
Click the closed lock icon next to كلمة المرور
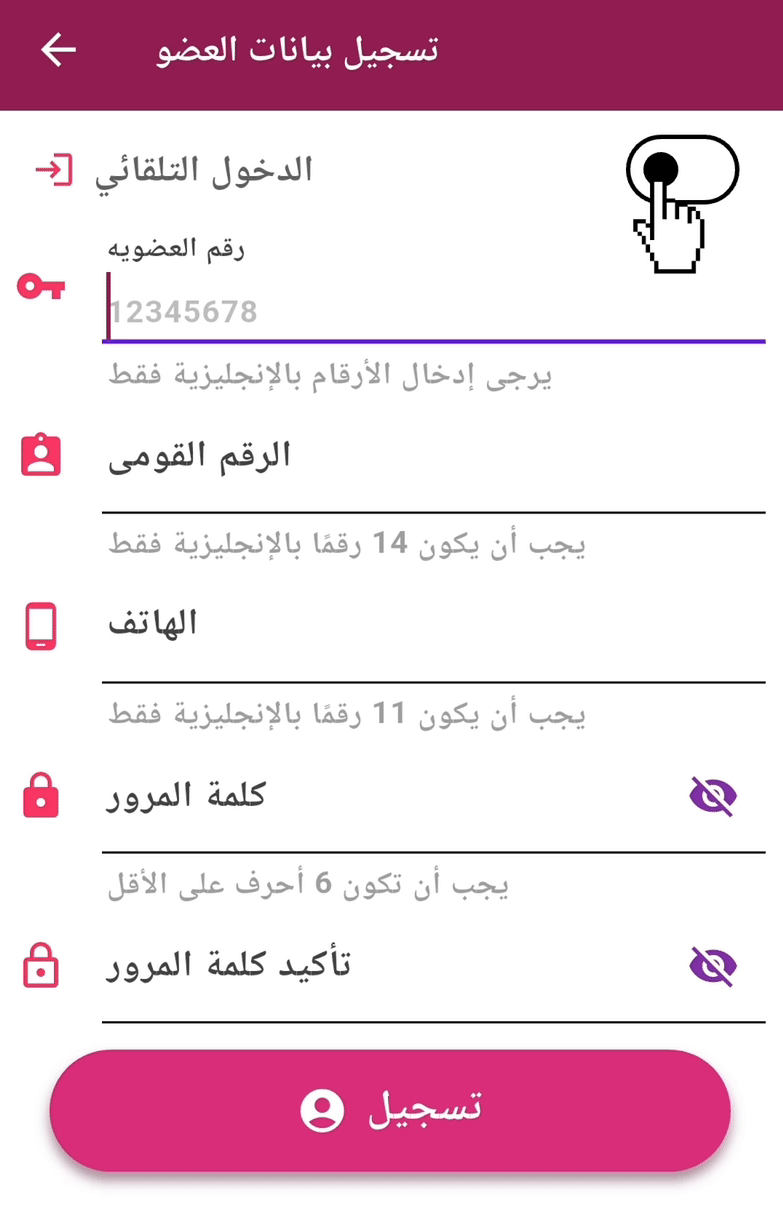coord(40,795)
